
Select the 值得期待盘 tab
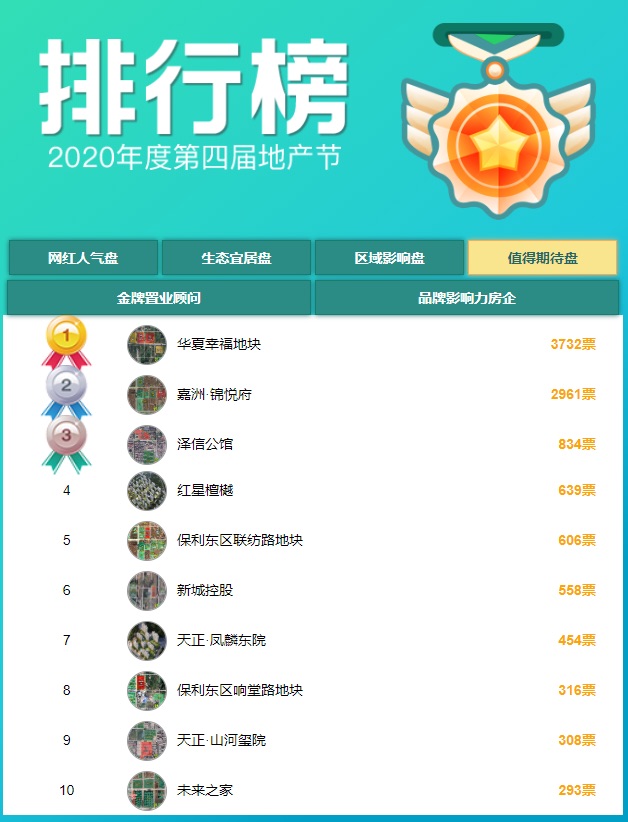coord(542,258)
